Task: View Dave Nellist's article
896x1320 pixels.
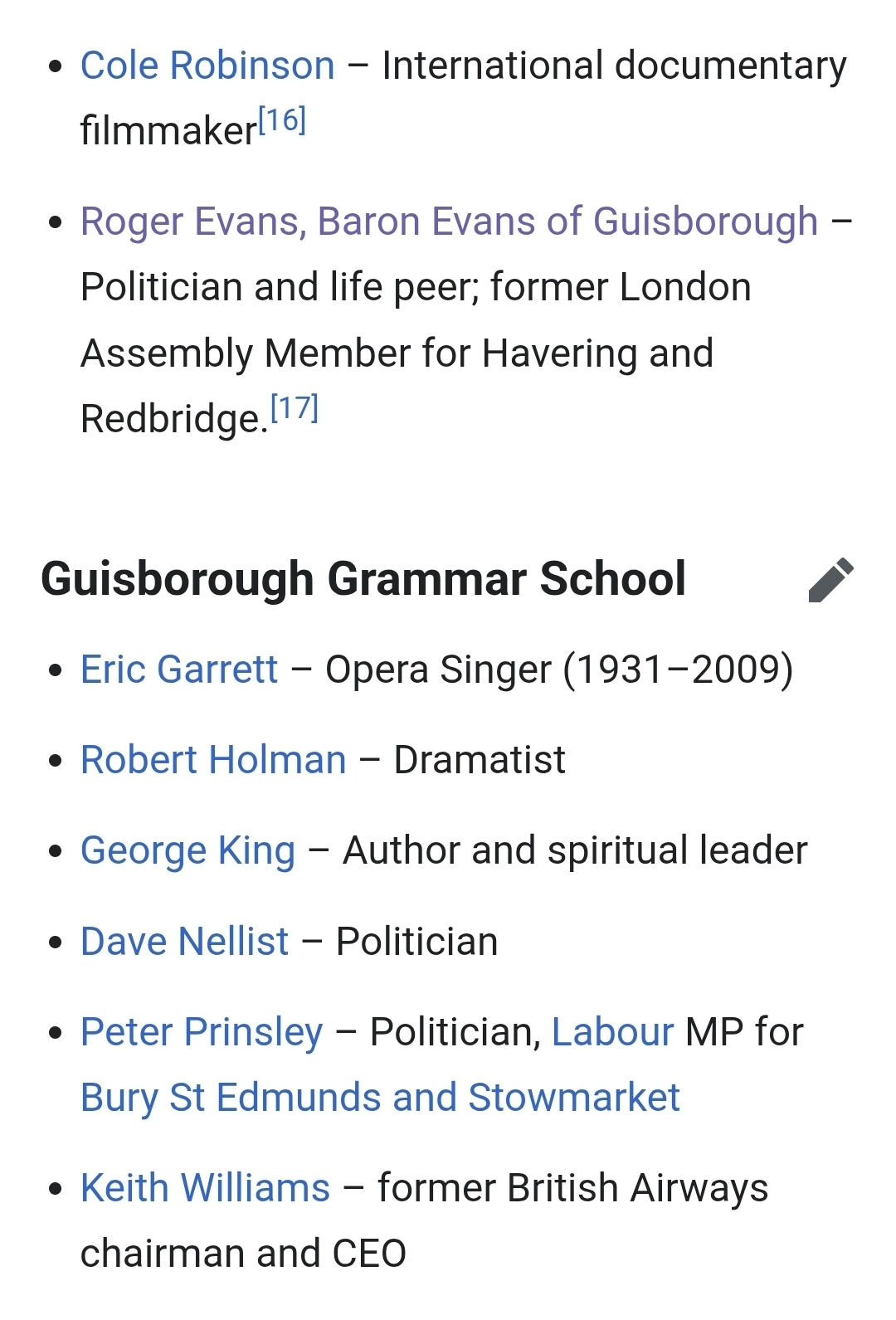Action: (184, 942)
